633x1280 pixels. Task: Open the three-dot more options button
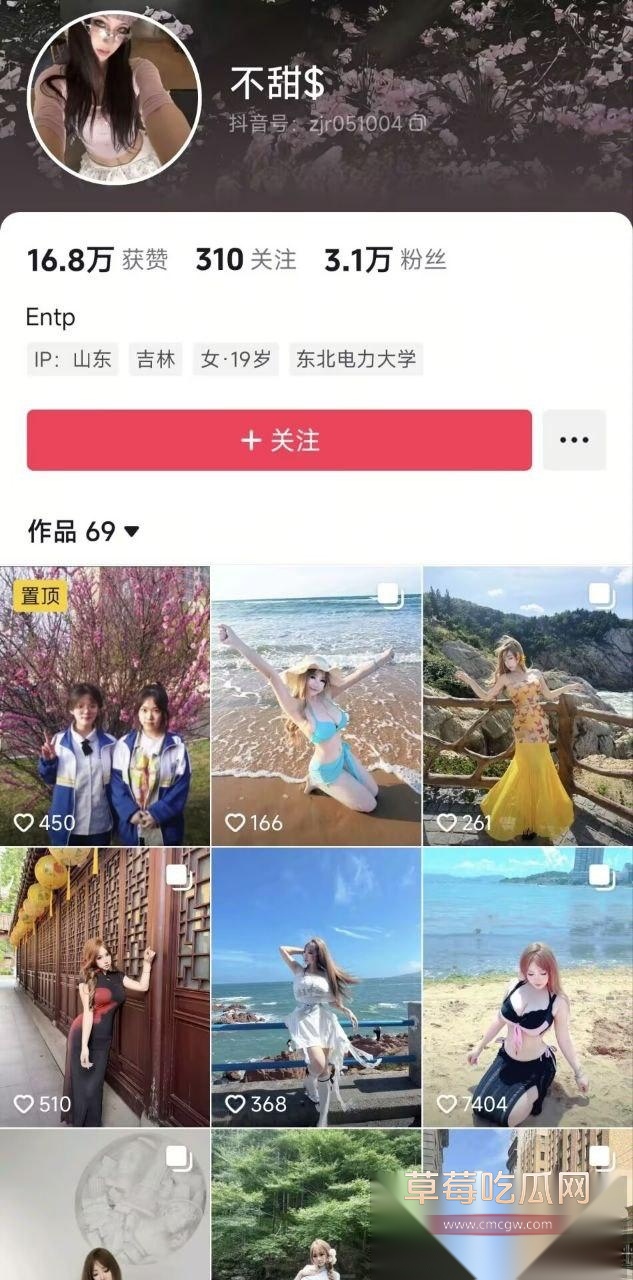[x=574, y=440]
